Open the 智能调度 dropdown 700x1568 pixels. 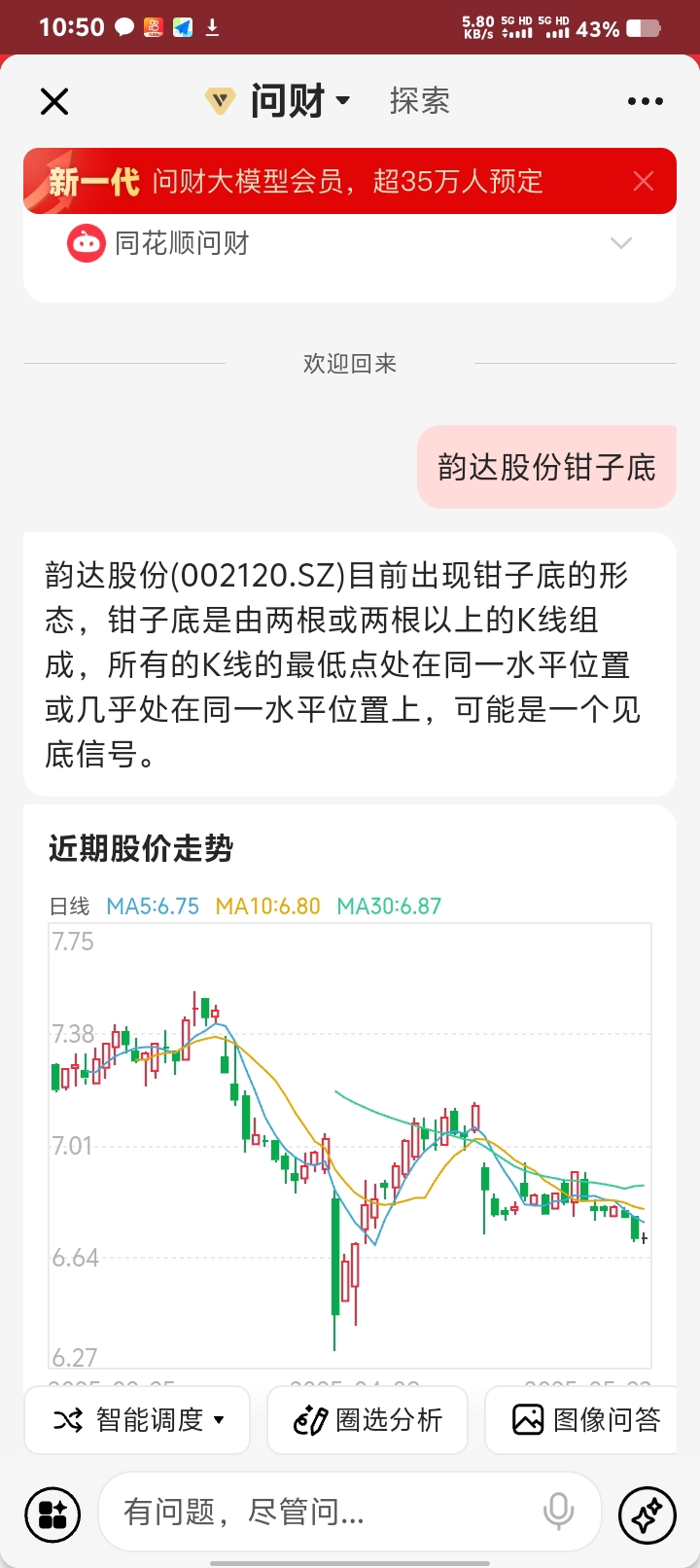[137, 1420]
